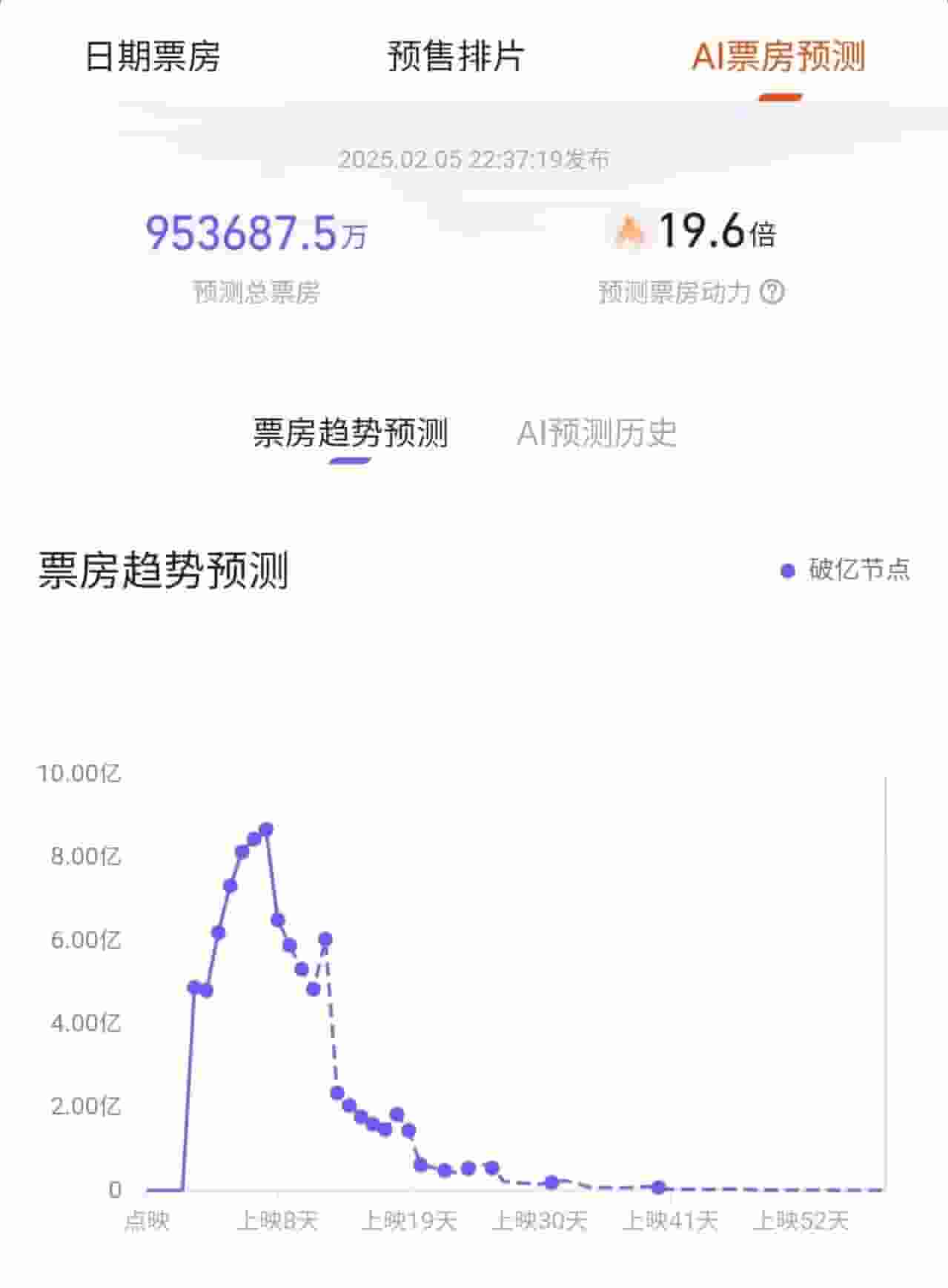
Task: Switch to AI预测历史 sub-tab
Action: [597, 433]
